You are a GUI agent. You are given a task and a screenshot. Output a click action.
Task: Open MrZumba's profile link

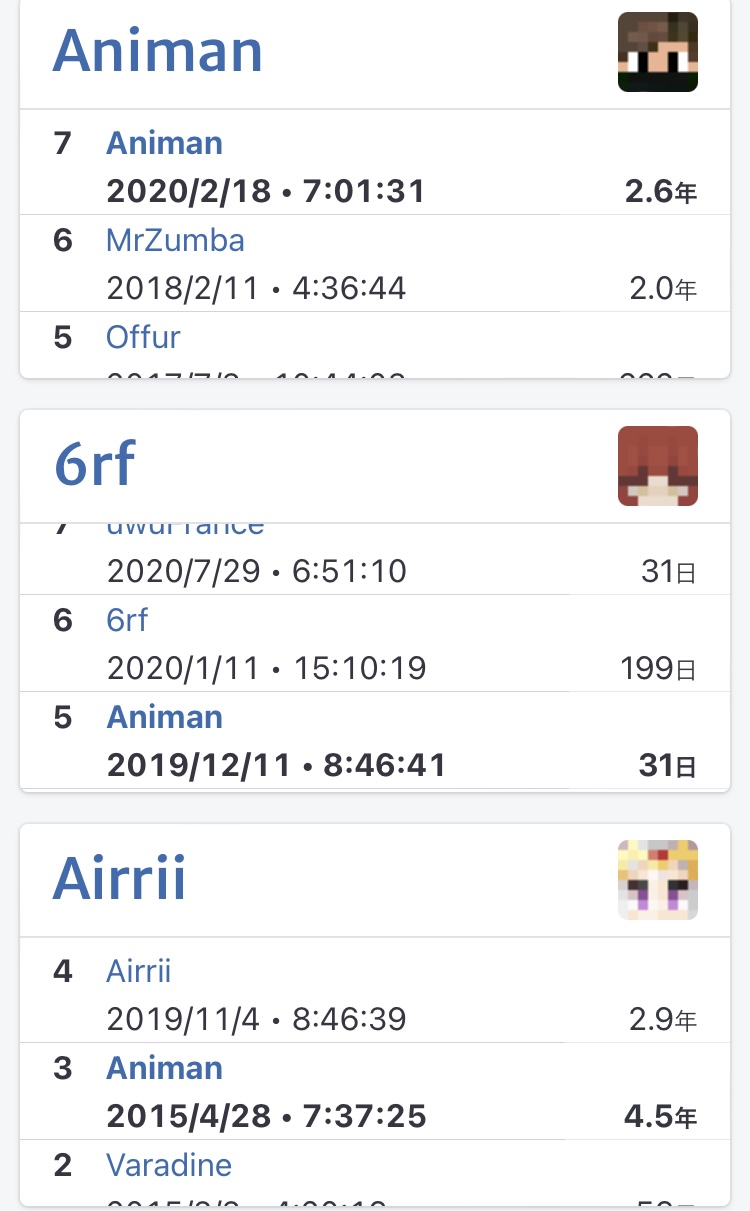pos(175,240)
